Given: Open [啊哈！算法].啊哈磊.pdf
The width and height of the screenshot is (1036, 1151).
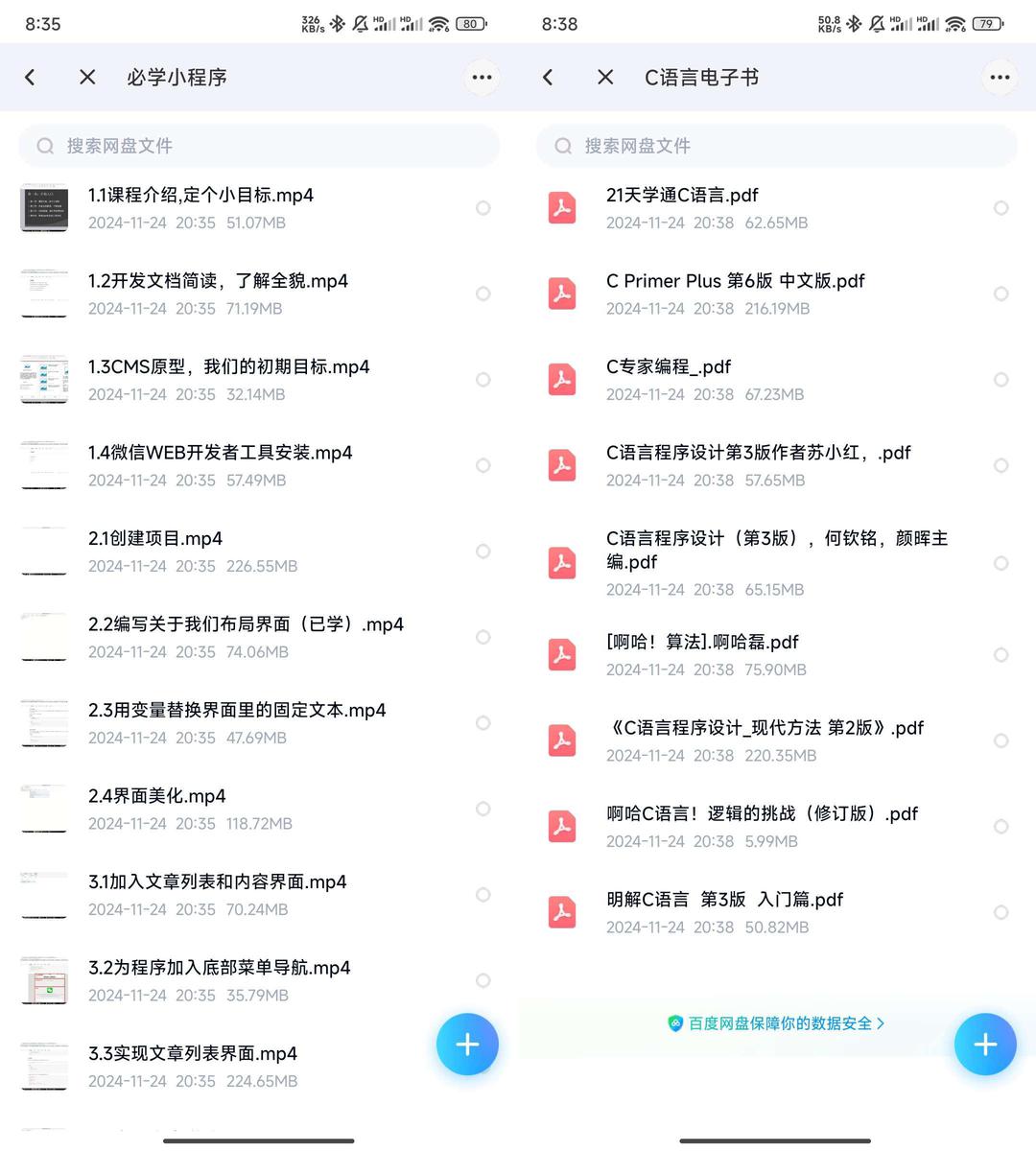Looking at the screenshot, I should point(702,643).
